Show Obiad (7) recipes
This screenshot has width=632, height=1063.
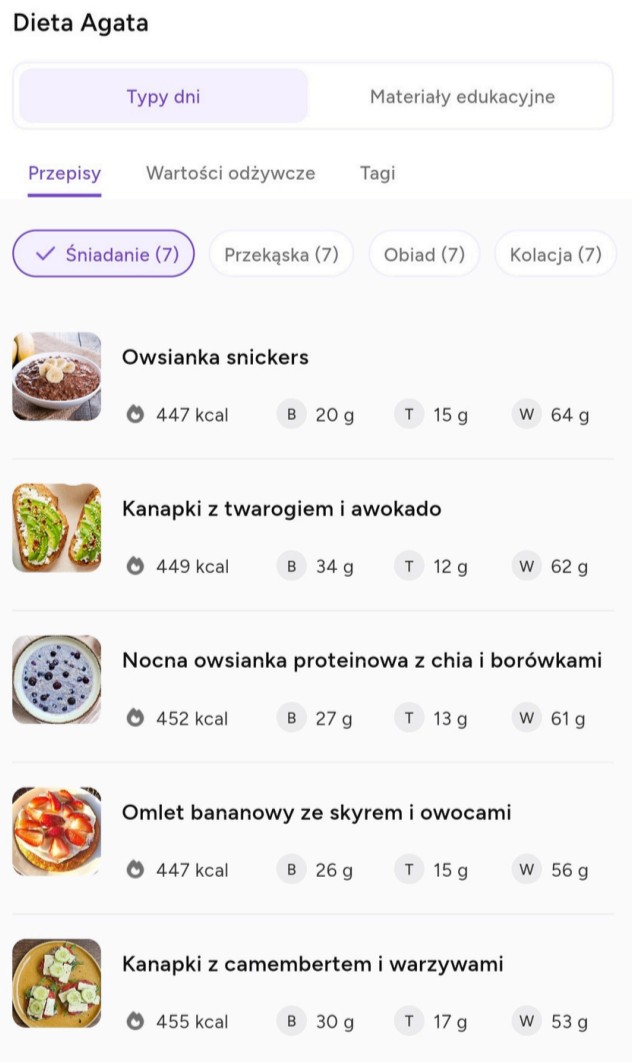(x=424, y=254)
